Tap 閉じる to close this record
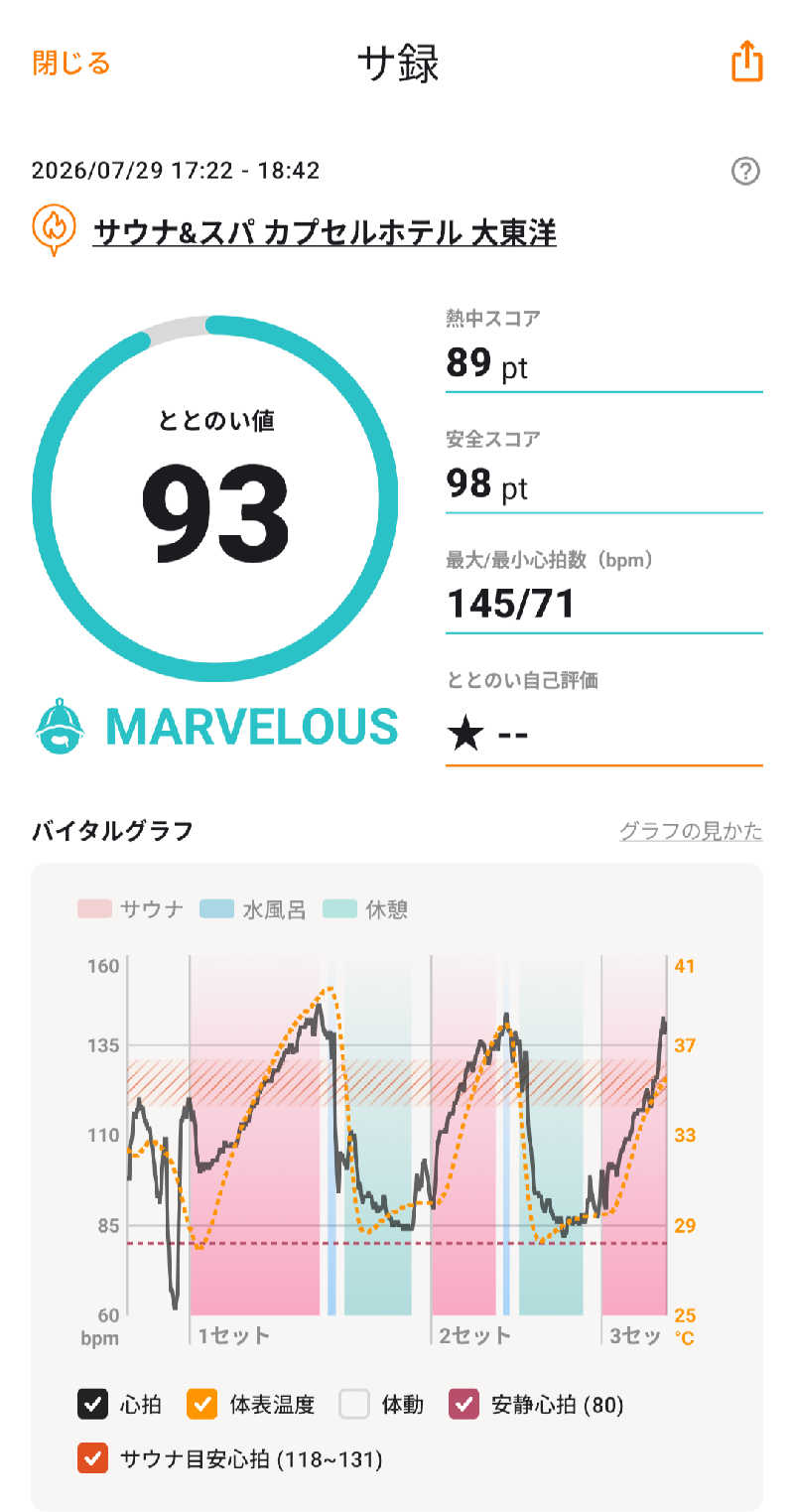This screenshot has width=794, height=1512. [x=71, y=64]
